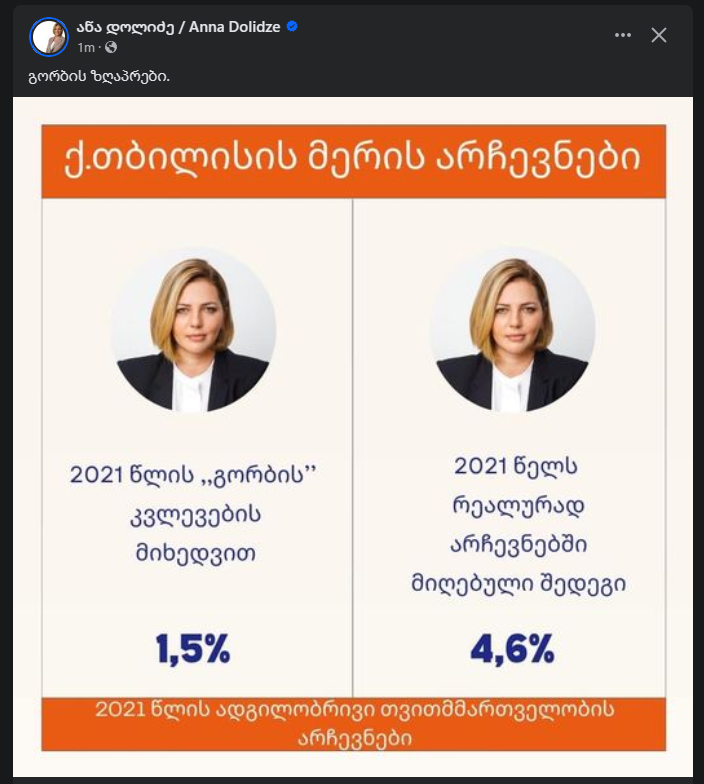Open the post options three-dot menu
The image size is (704, 784).
click(x=623, y=35)
